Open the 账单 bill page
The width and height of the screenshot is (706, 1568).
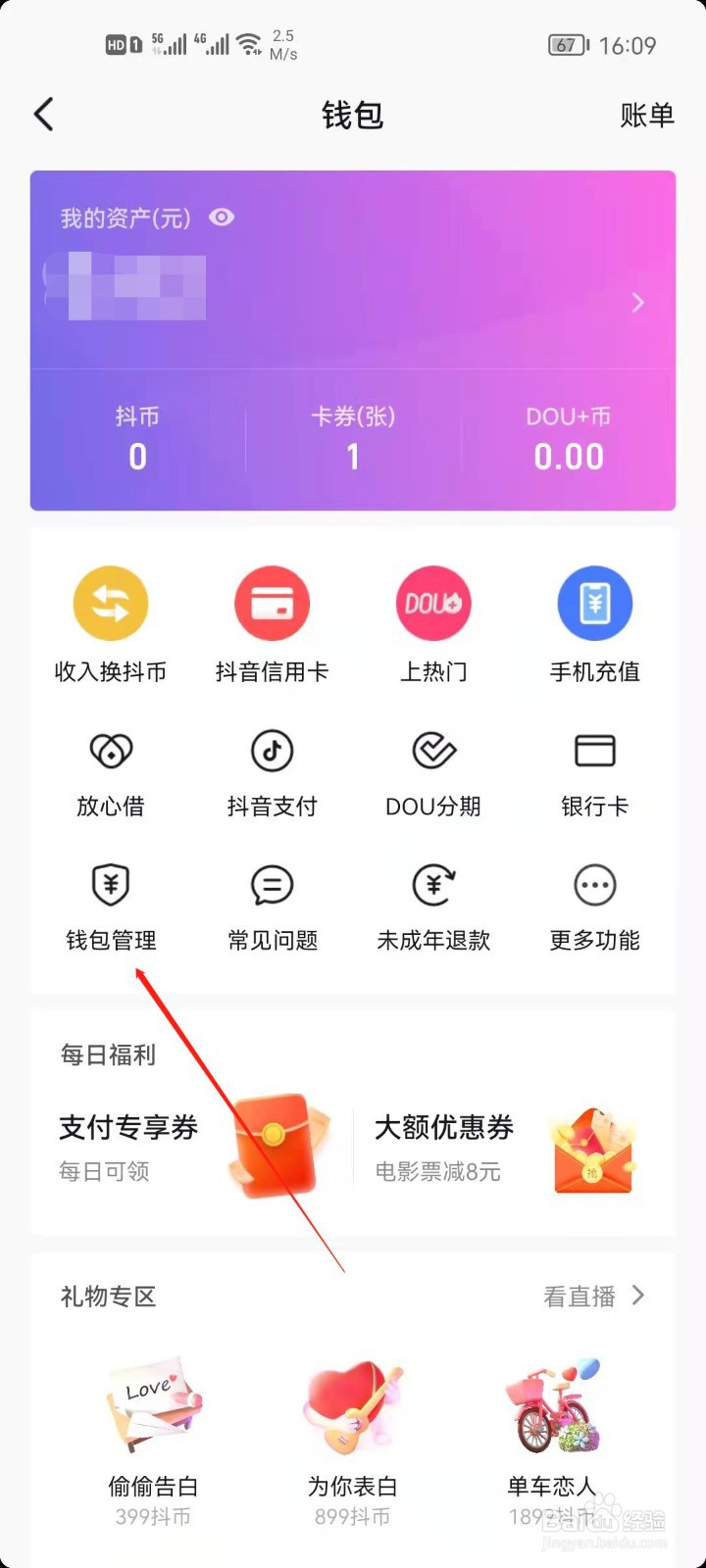point(647,116)
